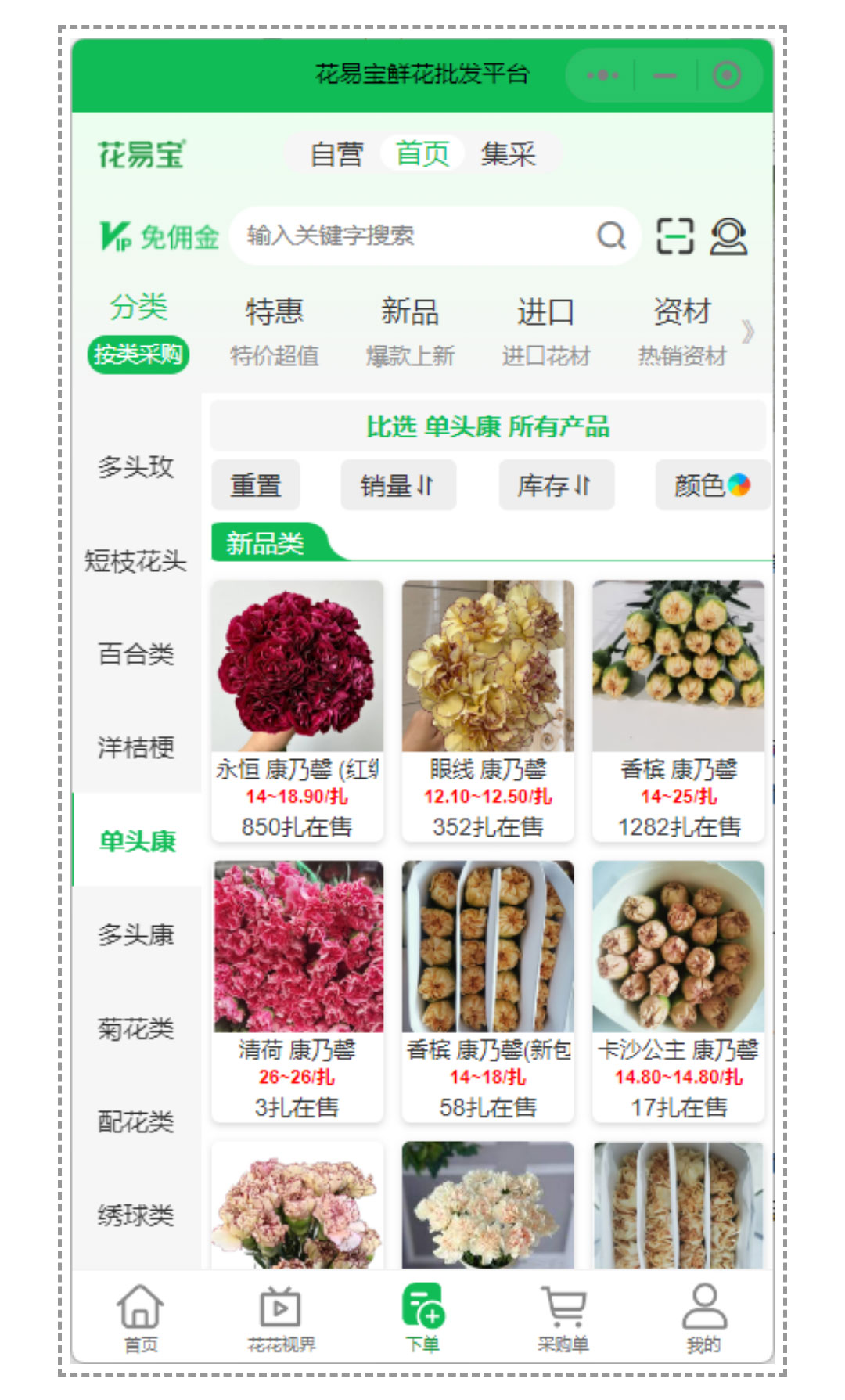Image resolution: width=845 pixels, height=1400 pixels.
Task: Select 百合类 in the category sidebar
Action: coord(136,653)
